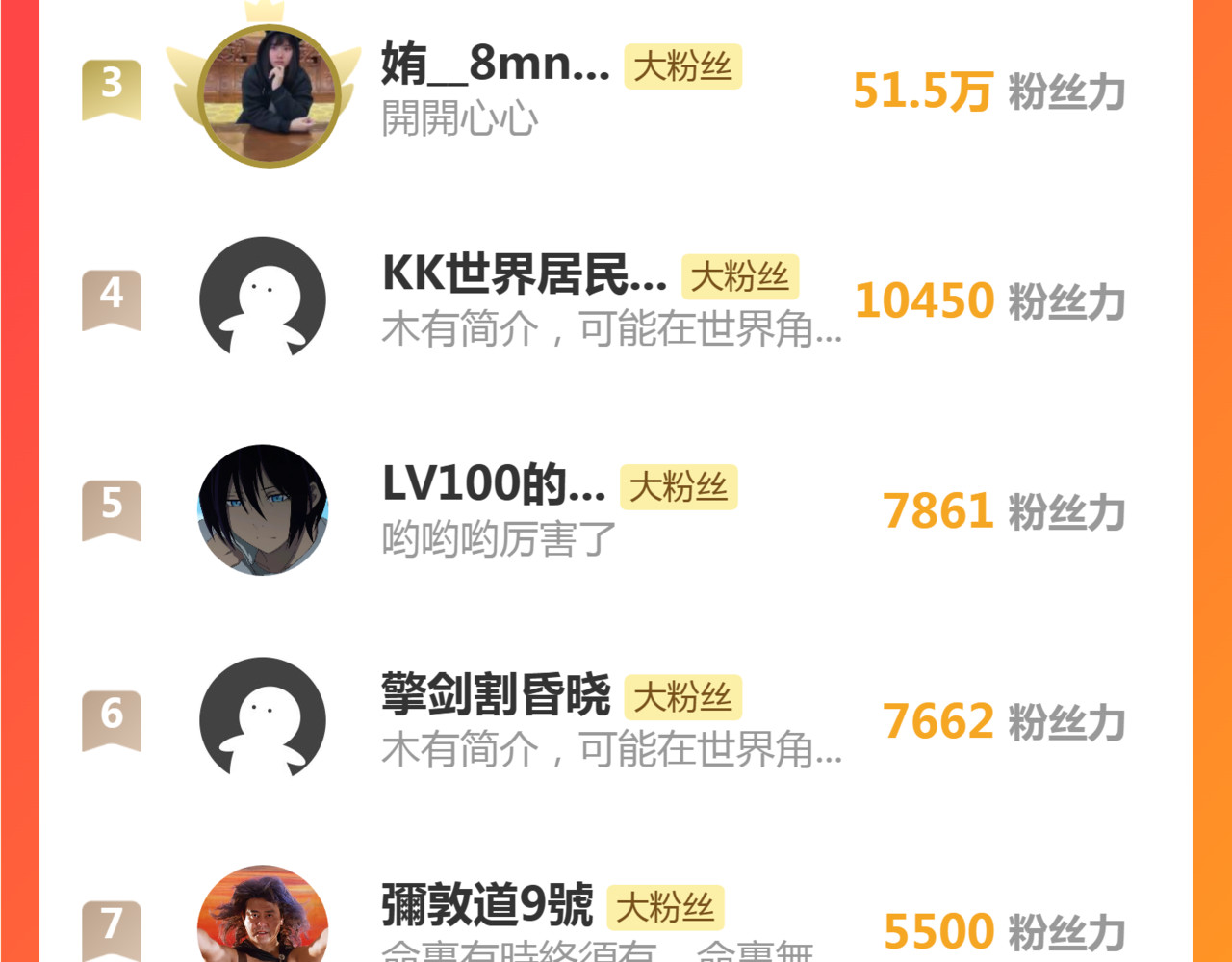View KK世界居民 fan row
This screenshot has width=1232, height=962.
(x=525, y=275)
